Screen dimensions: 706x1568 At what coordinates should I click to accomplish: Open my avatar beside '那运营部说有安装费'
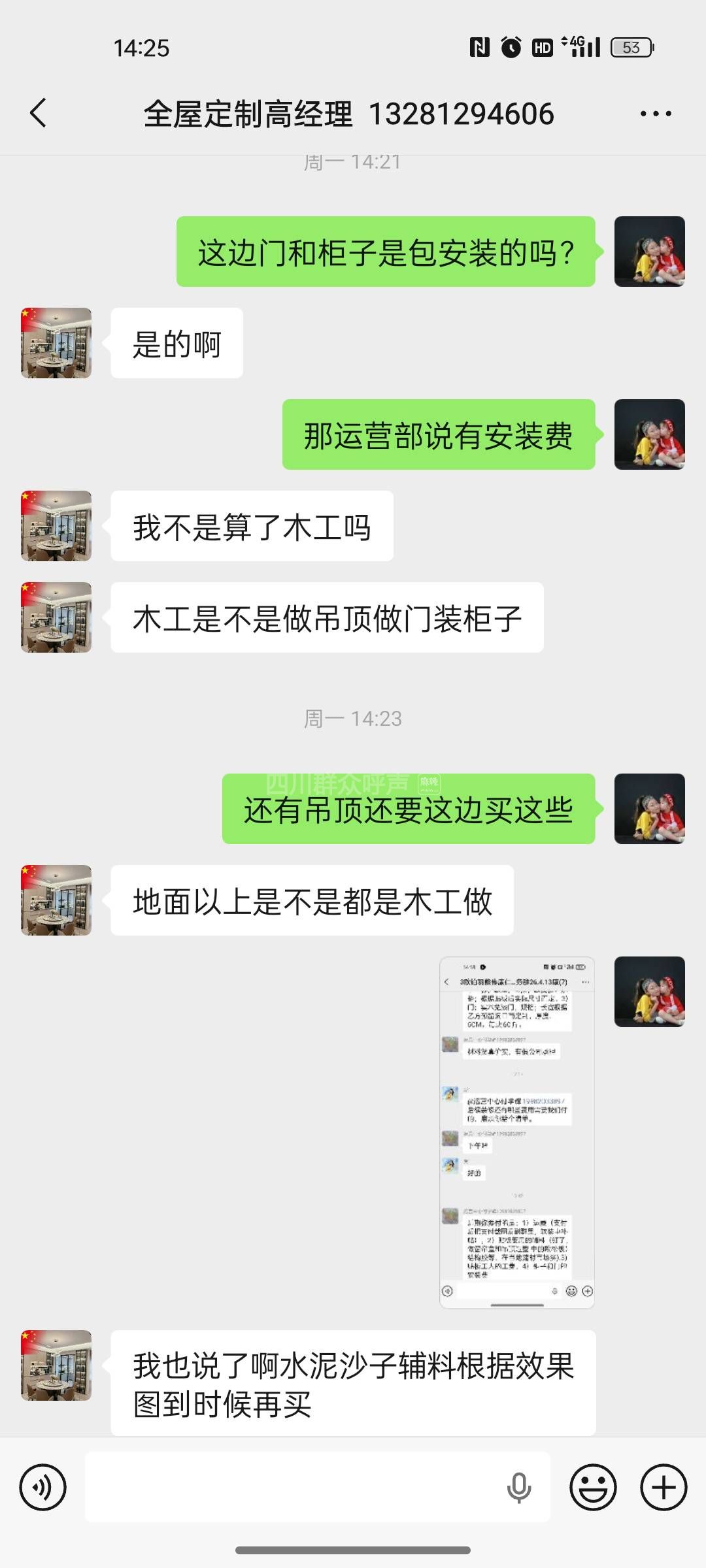pos(649,434)
